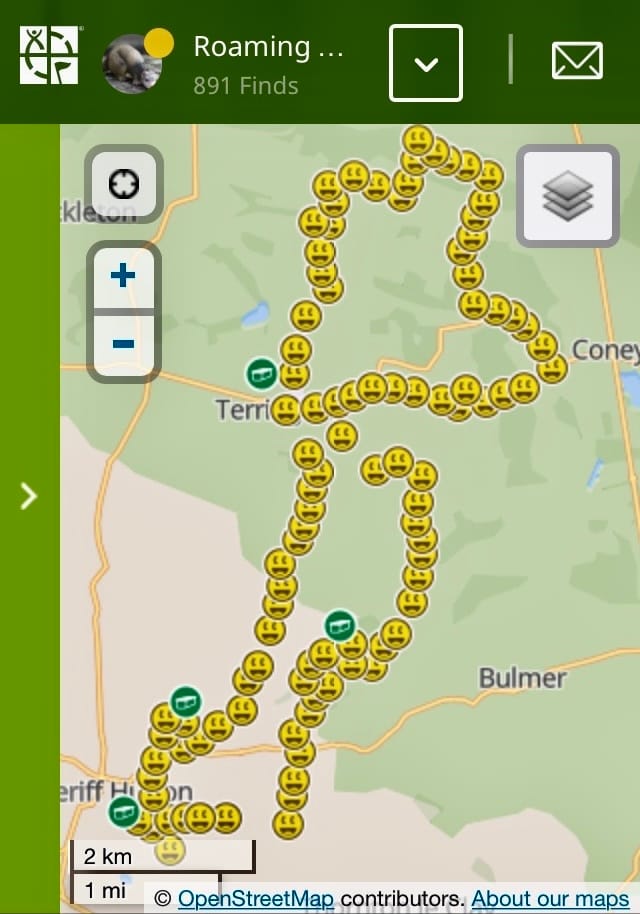
Task: Open the map layers selector
Action: point(568,196)
